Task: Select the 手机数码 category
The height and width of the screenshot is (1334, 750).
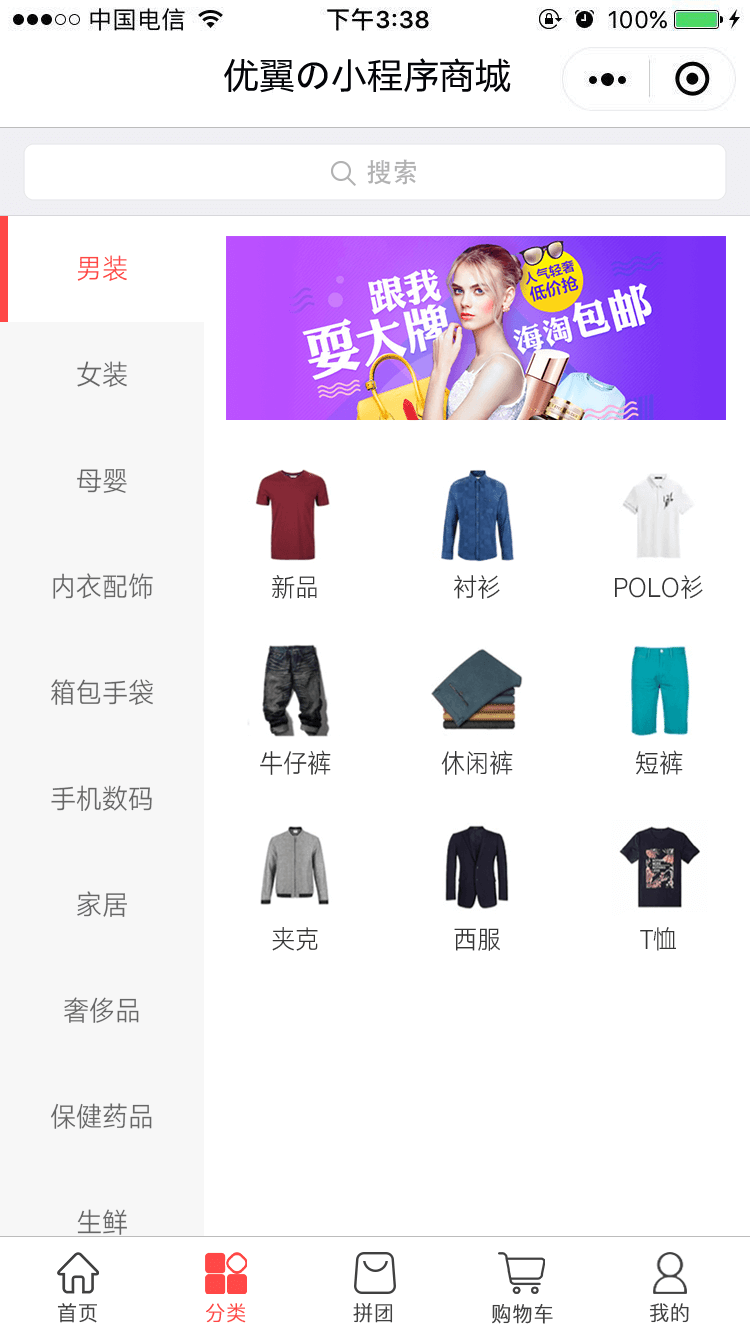Action: tap(102, 799)
